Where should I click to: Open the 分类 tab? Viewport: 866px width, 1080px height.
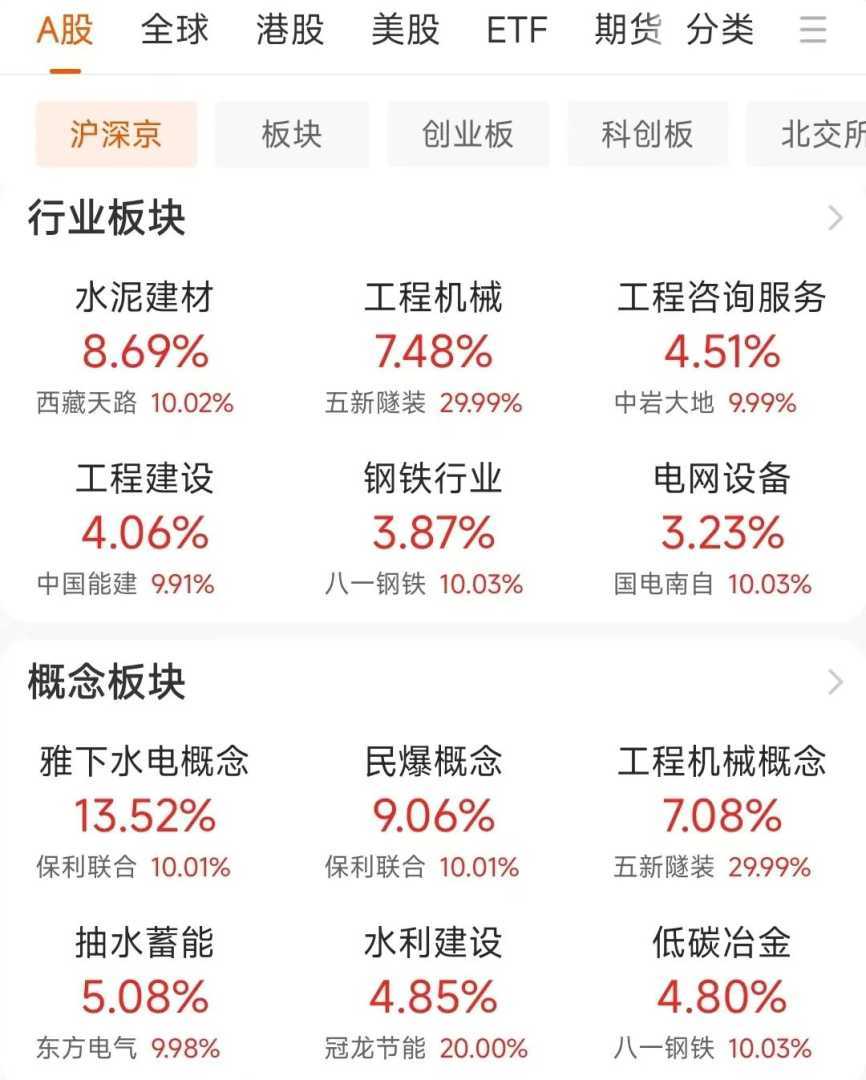[720, 30]
